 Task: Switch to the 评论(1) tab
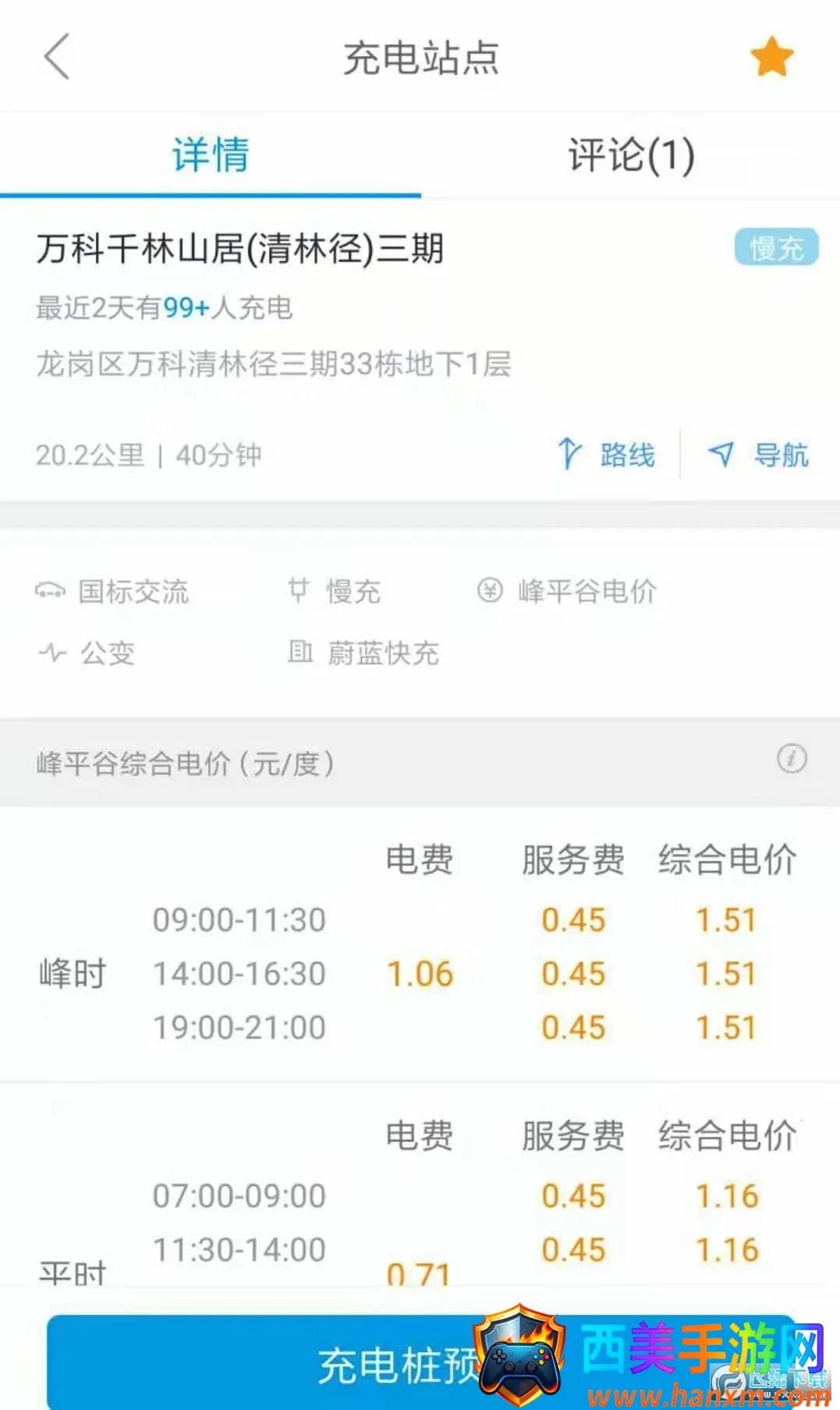click(x=630, y=154)
